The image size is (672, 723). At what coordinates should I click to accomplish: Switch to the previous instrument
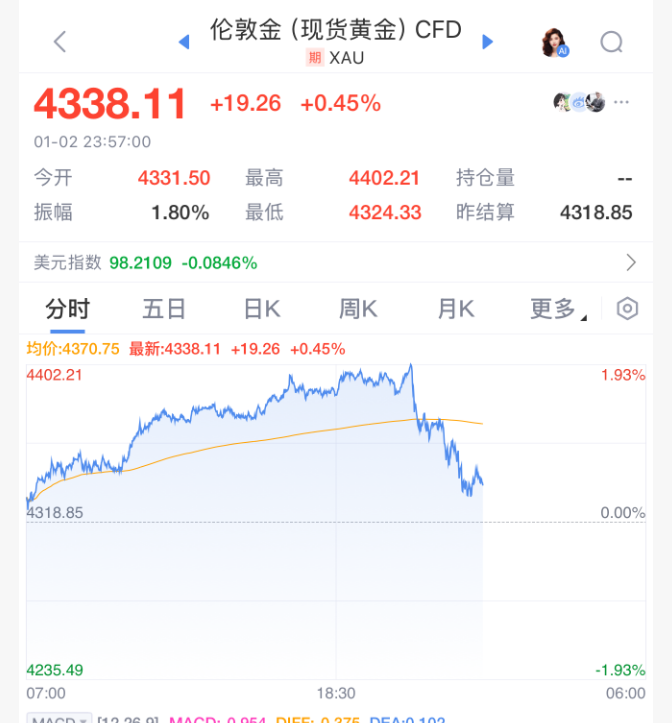(183, 41)
